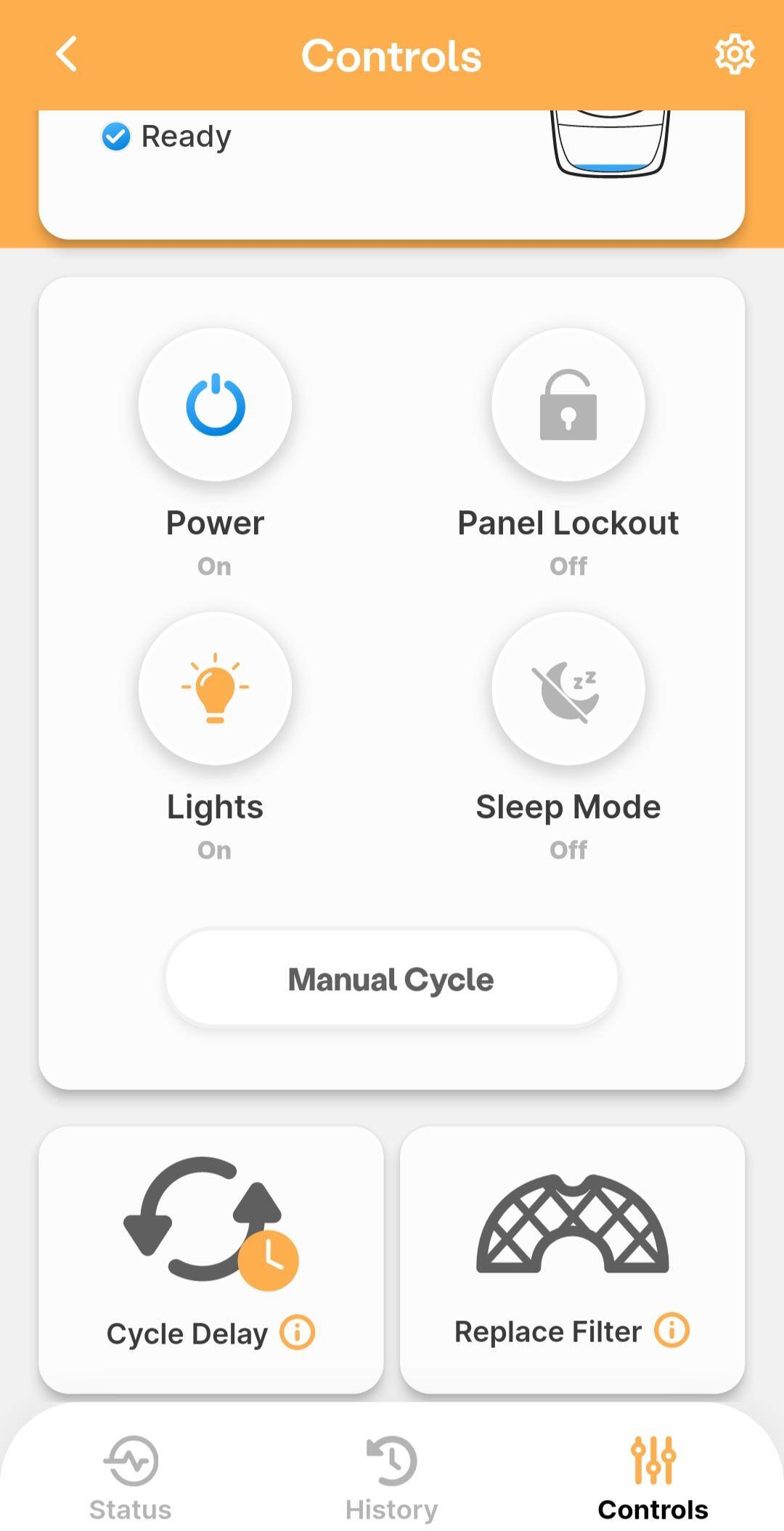Enable Sleep Mode
The width and height of the screenshot is (784, 1531).
click(x=568, y=688)
